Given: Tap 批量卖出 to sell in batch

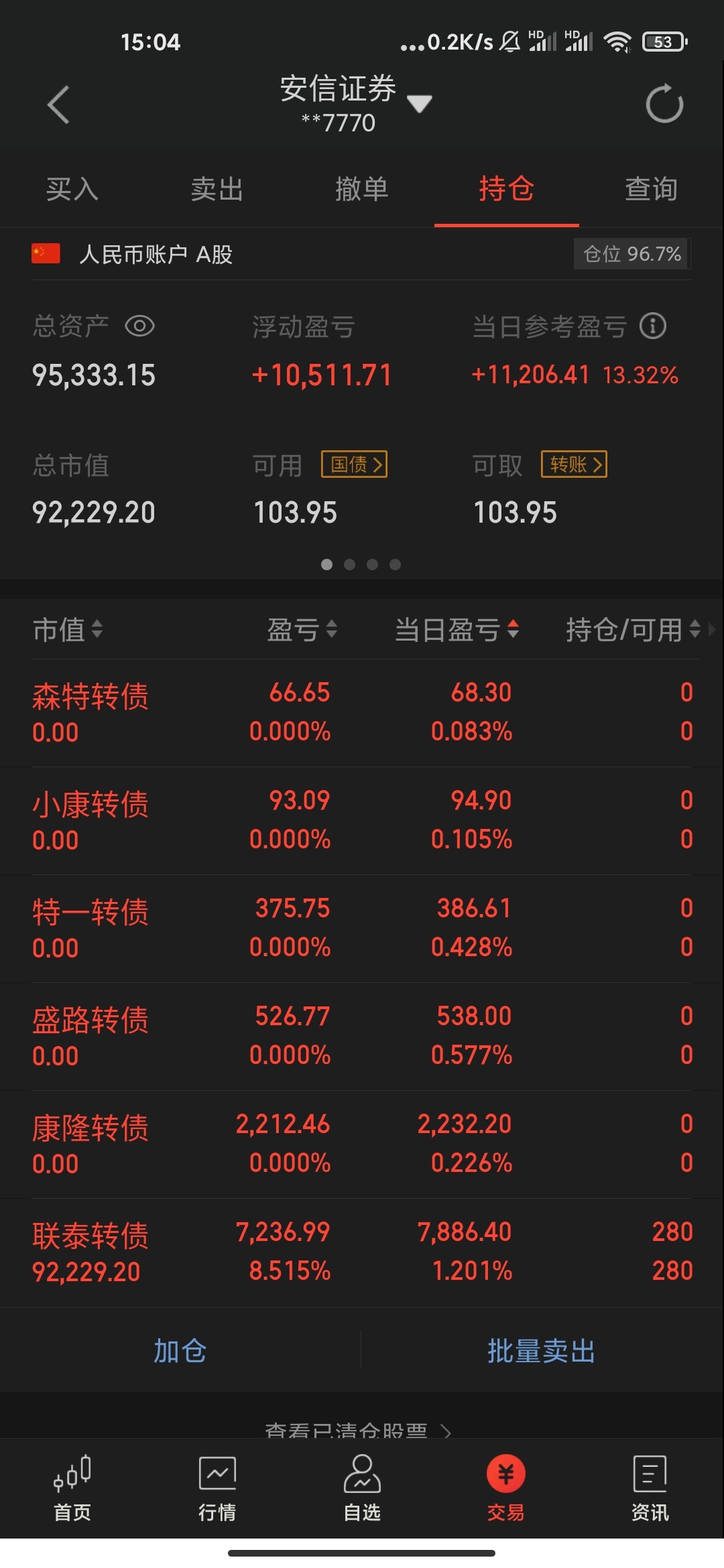Looking at the screenshot, I should tap(542, 1350).
